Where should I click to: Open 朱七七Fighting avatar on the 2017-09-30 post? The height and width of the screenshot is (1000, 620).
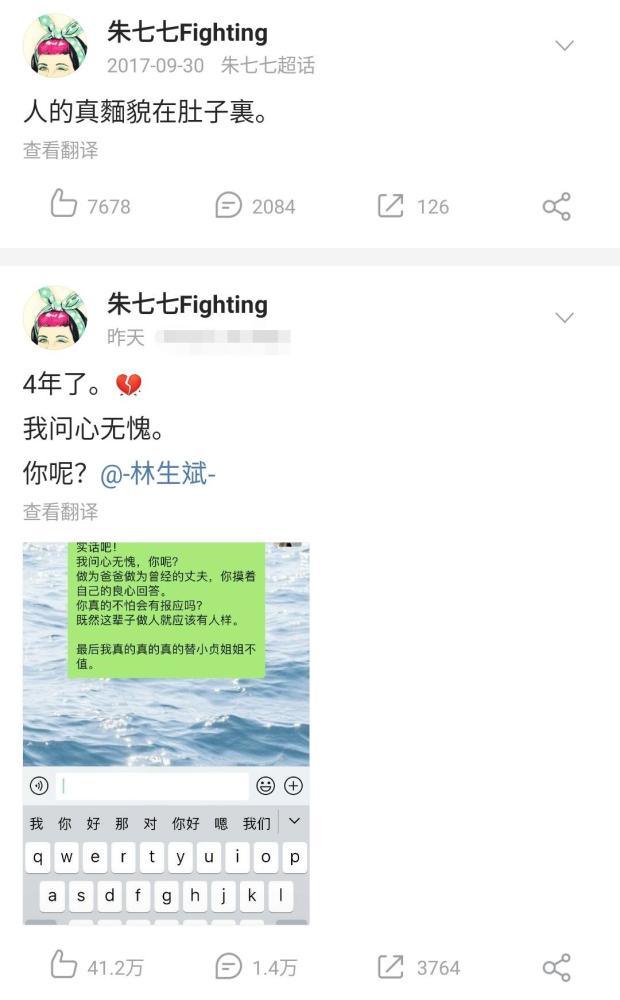[55, 46]
